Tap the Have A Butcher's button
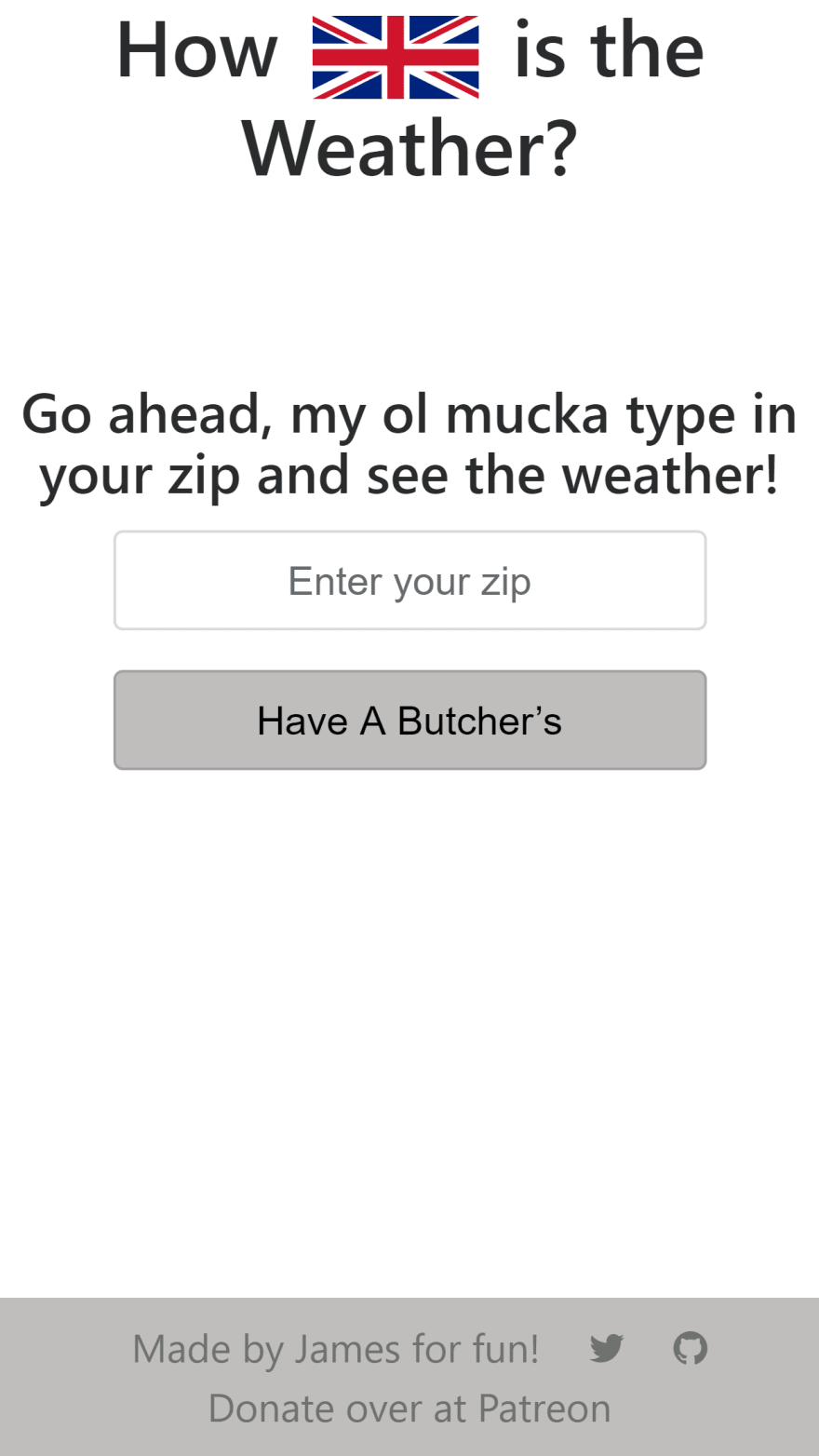The width and height of the screenshot is (819, 1456). pos(409,721)
